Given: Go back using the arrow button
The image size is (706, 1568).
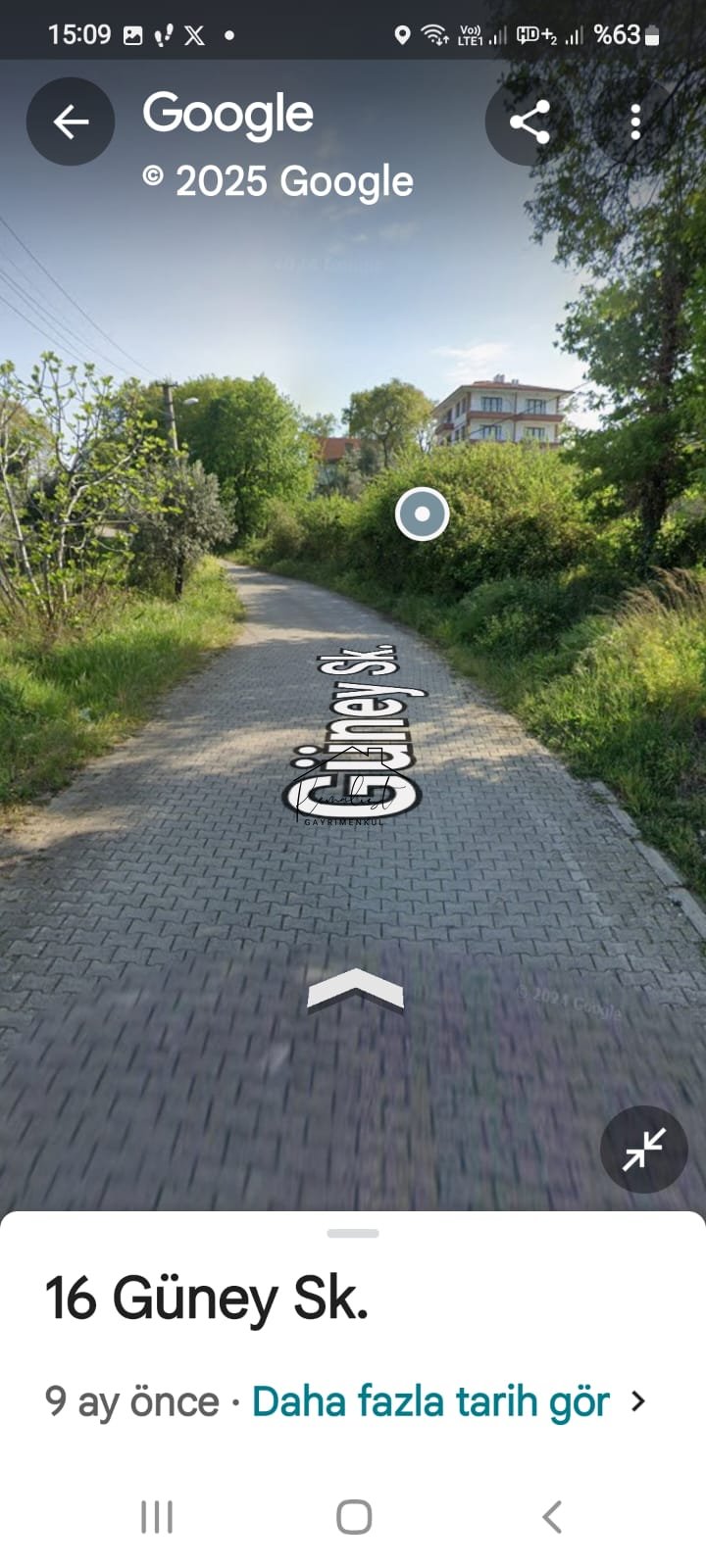Looking at the screenshot, I should (x=71, y=122).
